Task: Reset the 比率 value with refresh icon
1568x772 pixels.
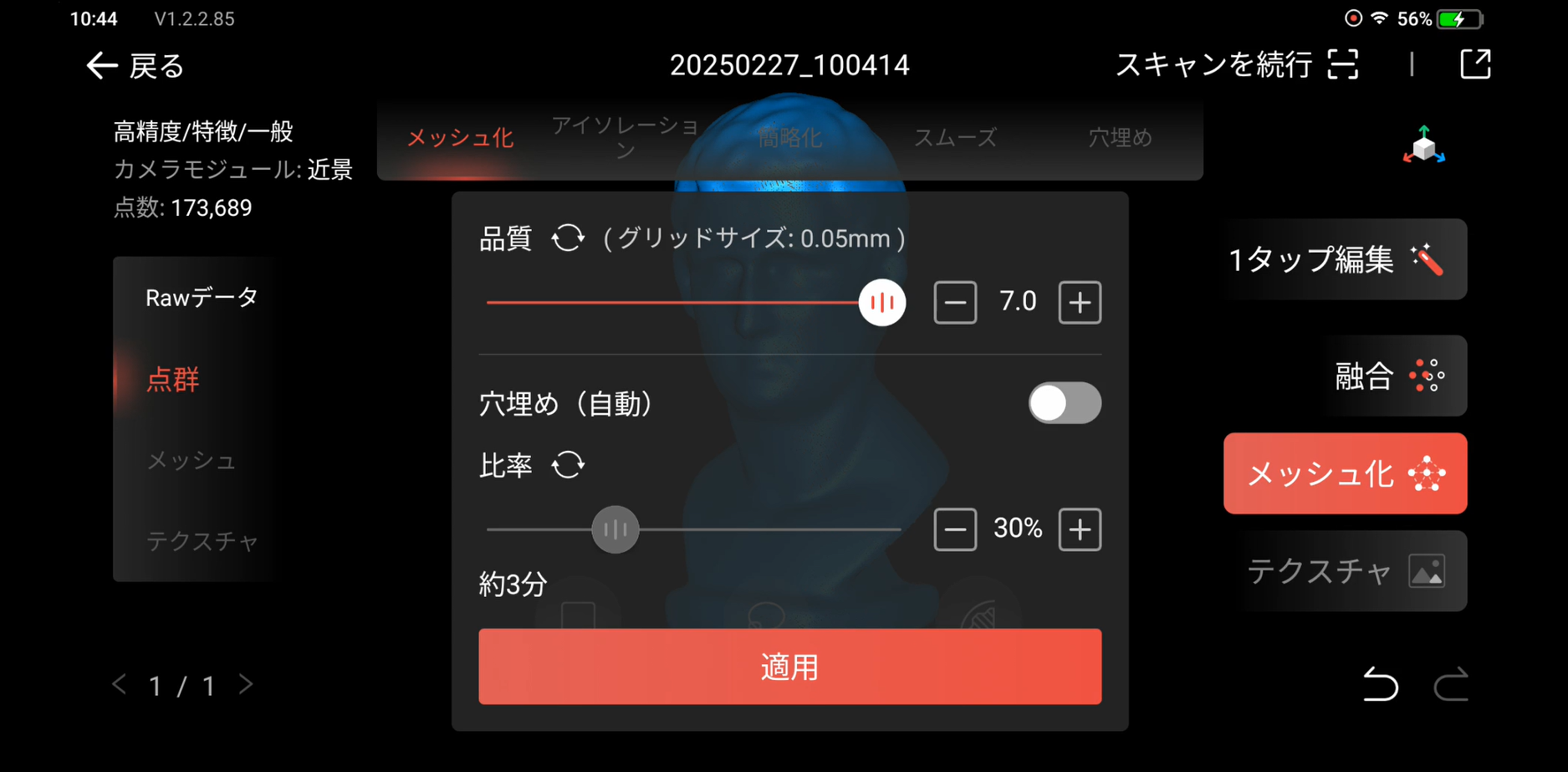Action: (x=568, y=465)
